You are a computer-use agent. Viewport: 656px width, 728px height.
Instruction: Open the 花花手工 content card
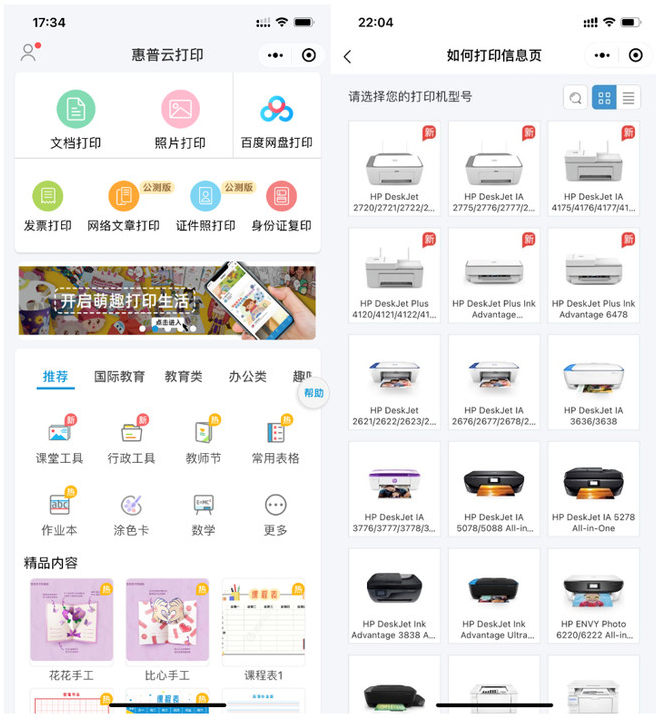(x=72, y=629)
